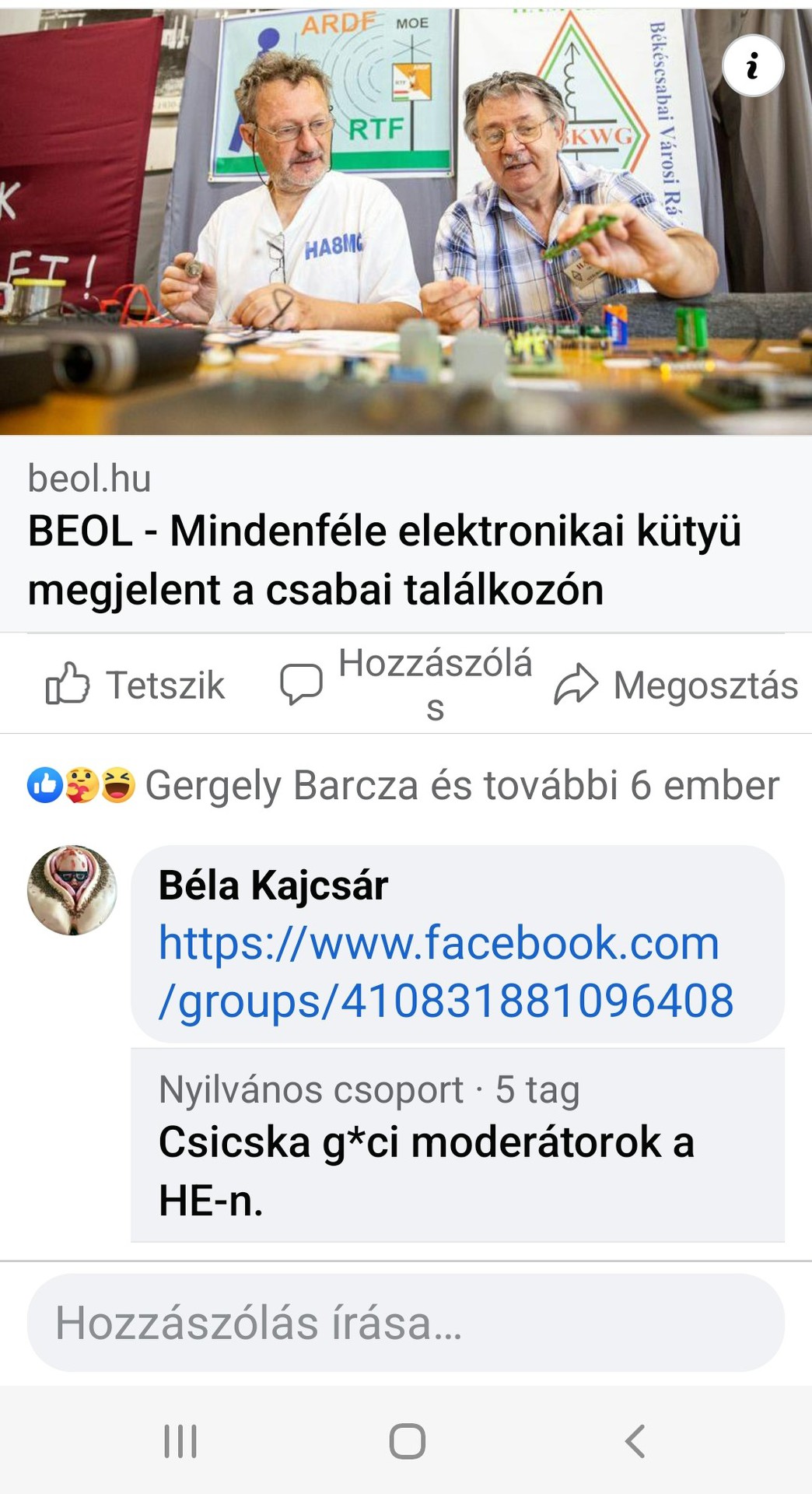Like the post with Tetszik
This screenshot has width=812, height=1494.
click(x=135, y=685)
